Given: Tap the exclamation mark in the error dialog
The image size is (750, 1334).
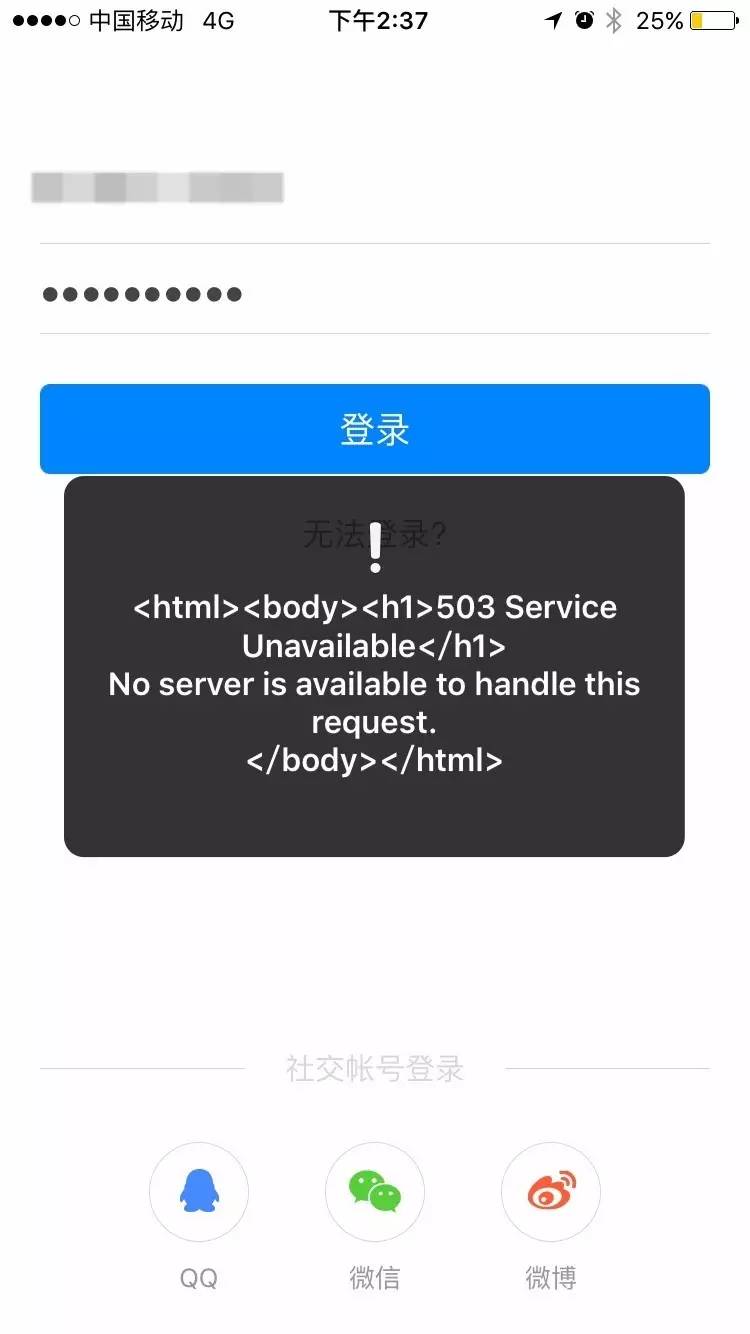Looking at the screenshot, I should pyautogui.click(x=375, y=545).
